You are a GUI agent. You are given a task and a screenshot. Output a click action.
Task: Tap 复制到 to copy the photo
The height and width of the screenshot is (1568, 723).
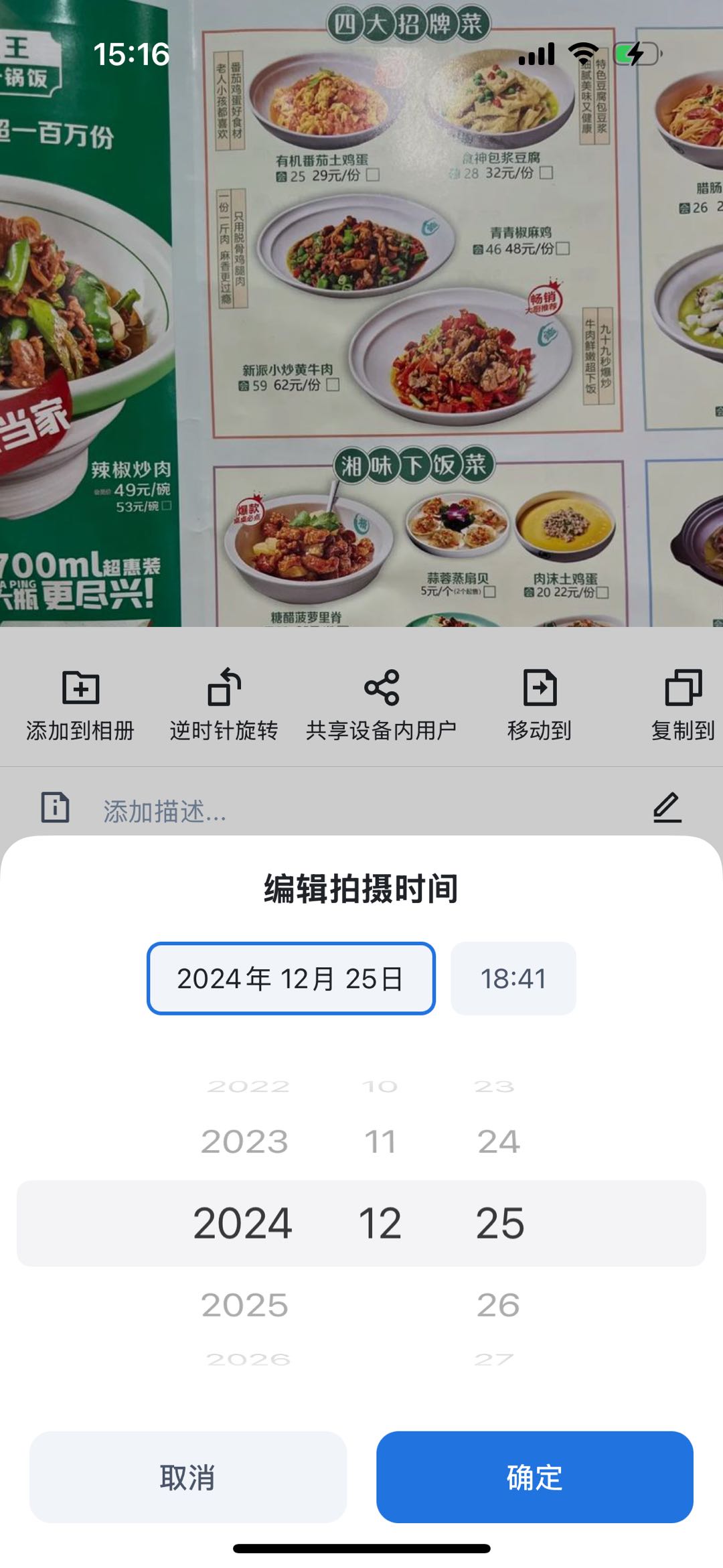tap(683, 705)
